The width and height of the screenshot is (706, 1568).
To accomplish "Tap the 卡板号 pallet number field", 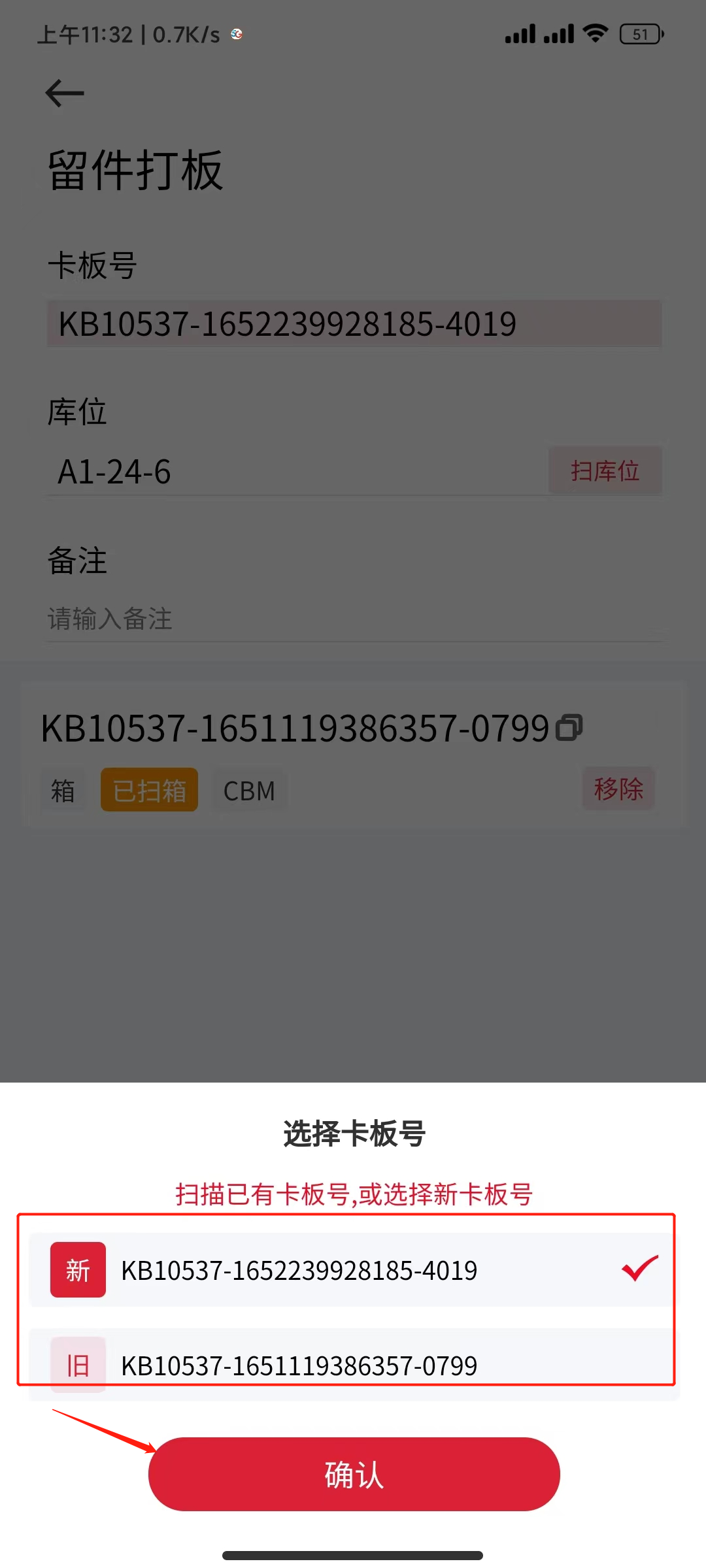I will [353, 324].
